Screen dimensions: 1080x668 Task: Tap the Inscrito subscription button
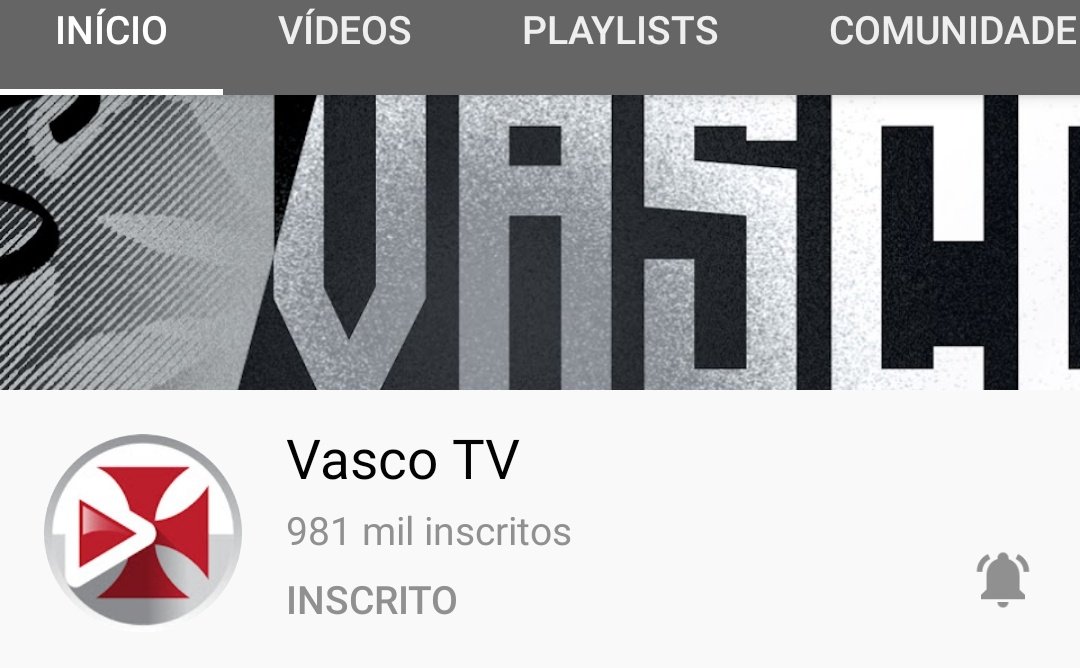371,601
